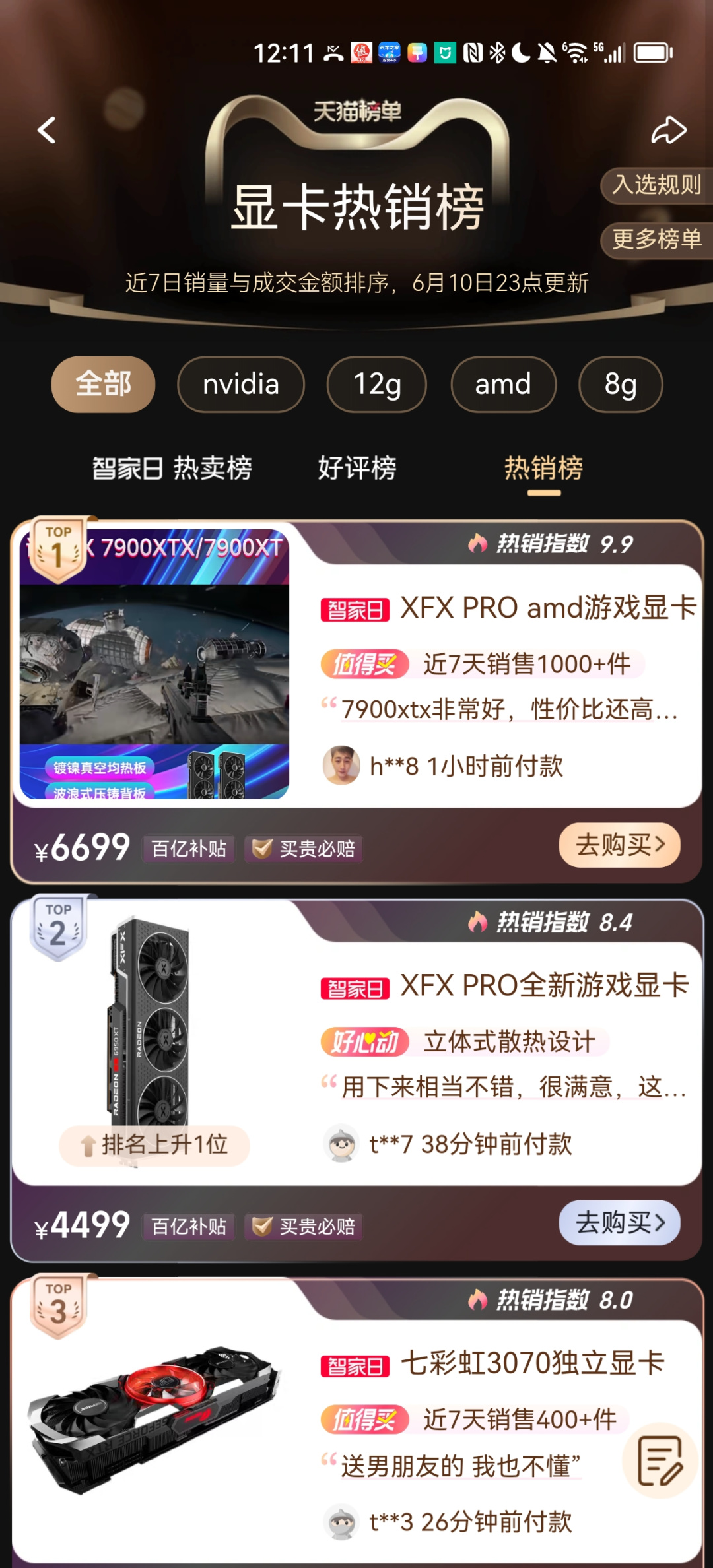
Task: Open the floating feedback note icon
Action: [660, 1461]
